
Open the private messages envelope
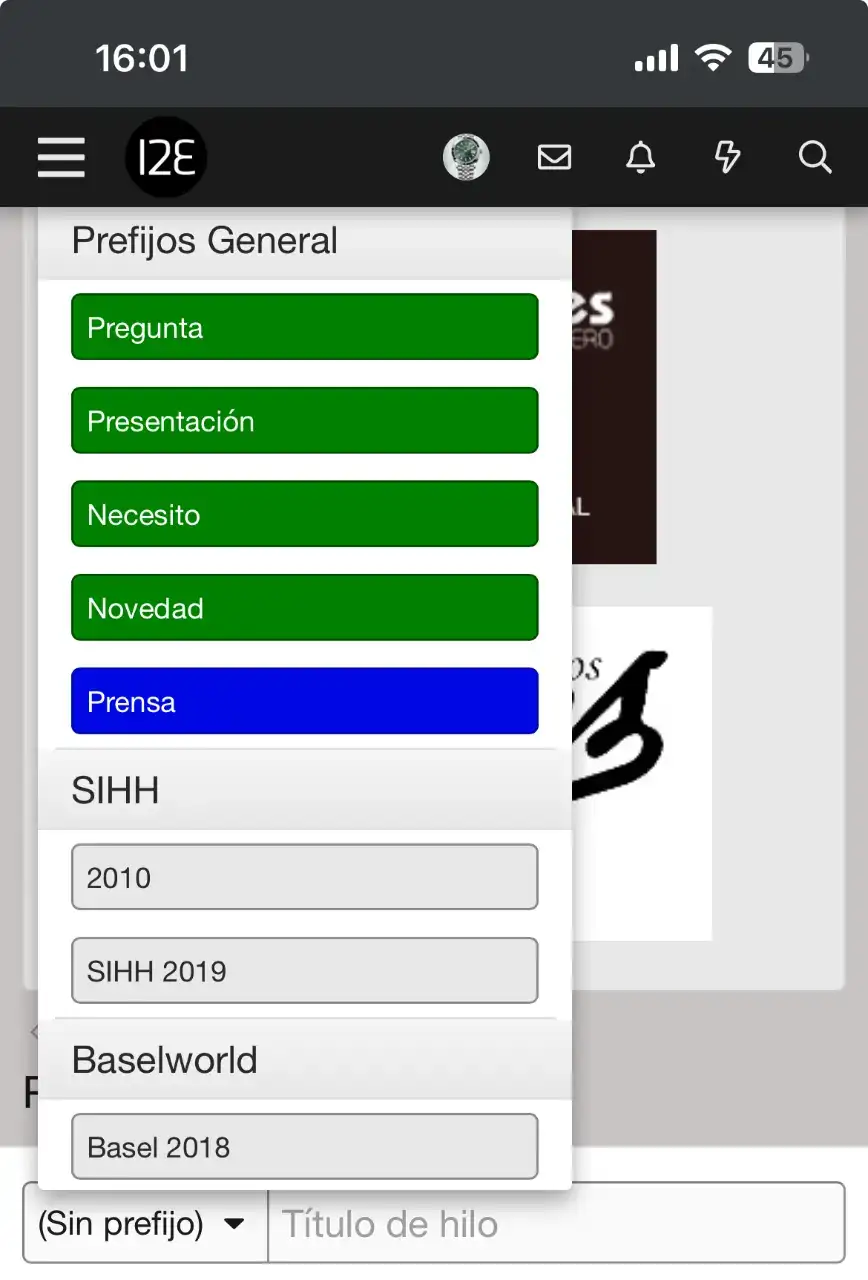pyautogui.click(x=554, y=158)
